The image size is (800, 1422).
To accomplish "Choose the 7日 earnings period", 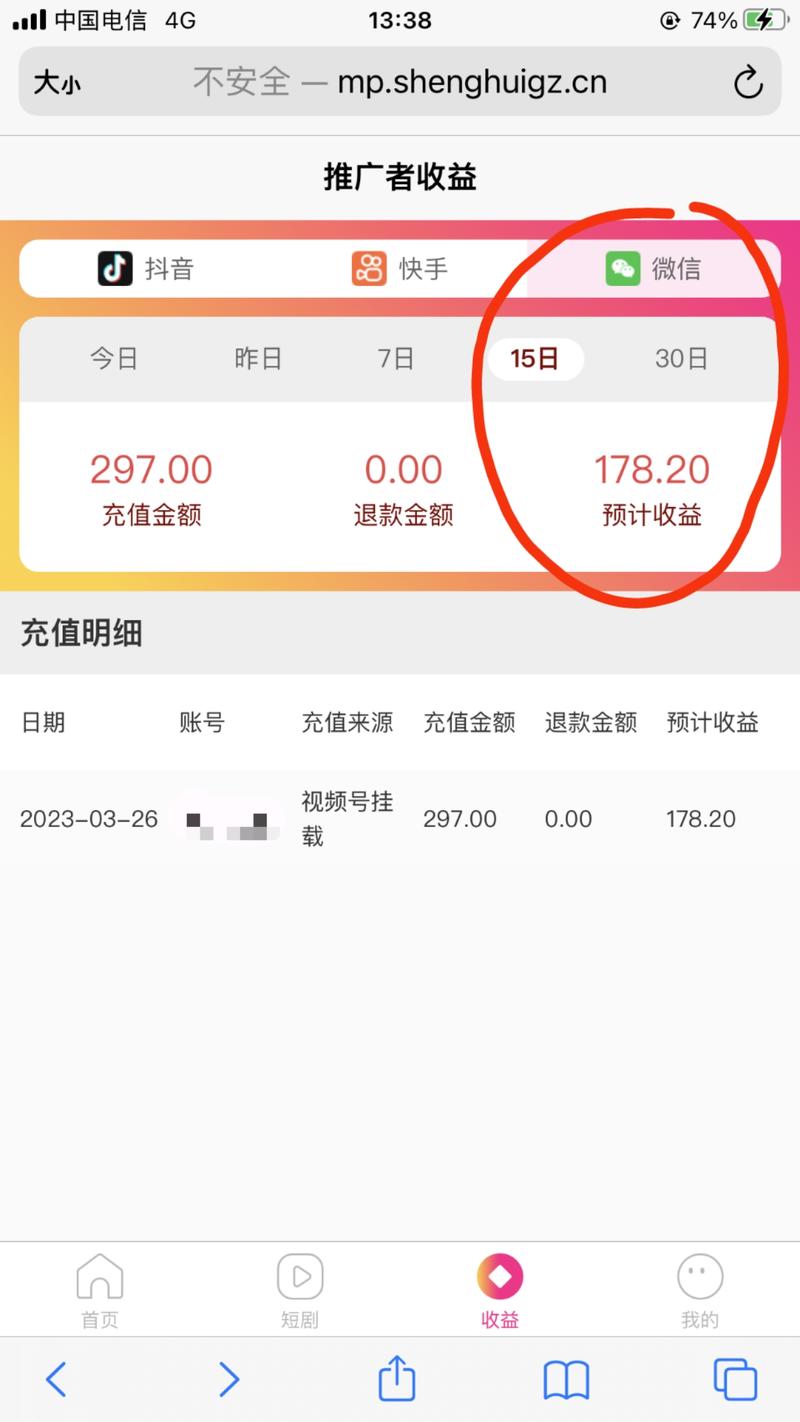I will pyautogui.click(x=396, y=358).
